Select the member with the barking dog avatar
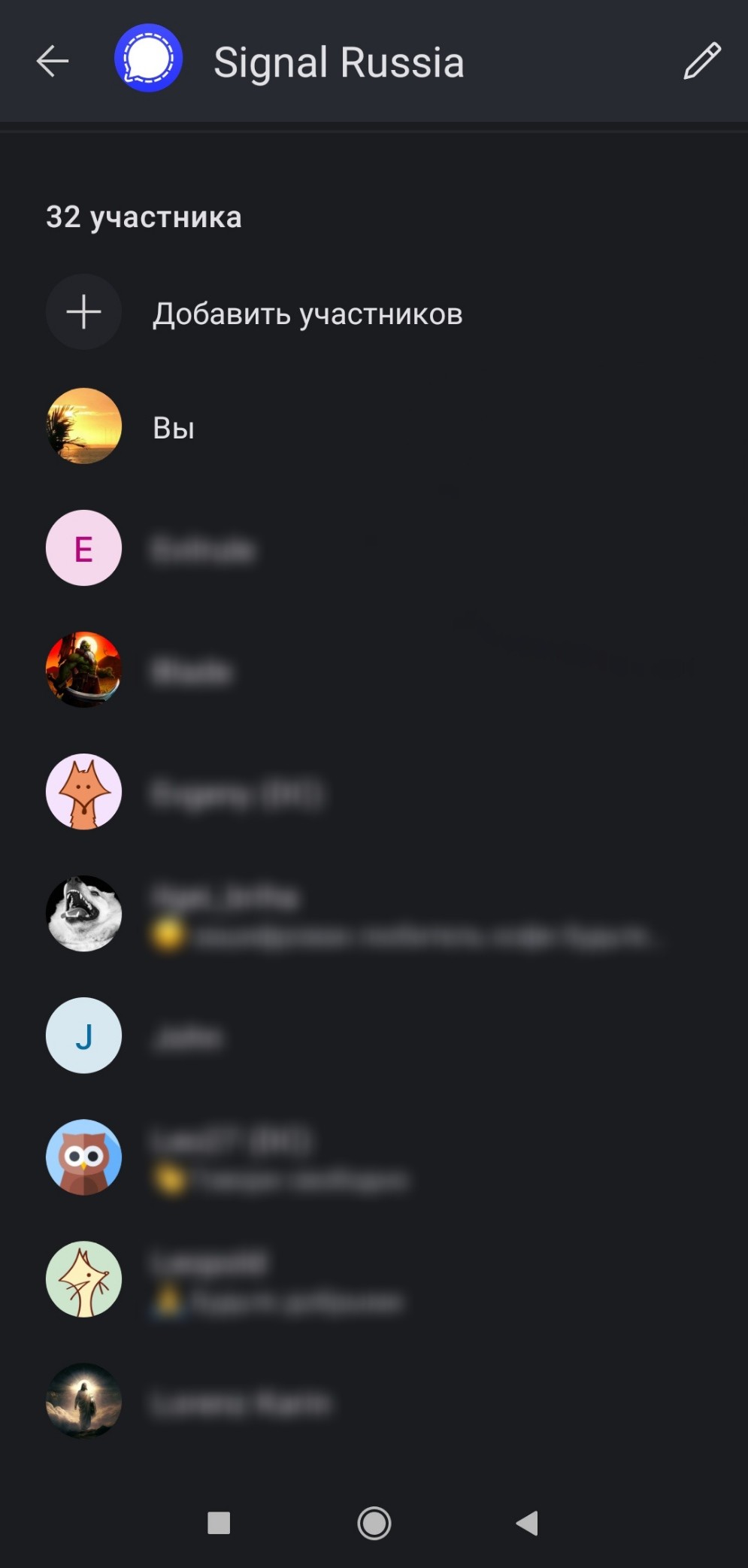 [374, 914]
